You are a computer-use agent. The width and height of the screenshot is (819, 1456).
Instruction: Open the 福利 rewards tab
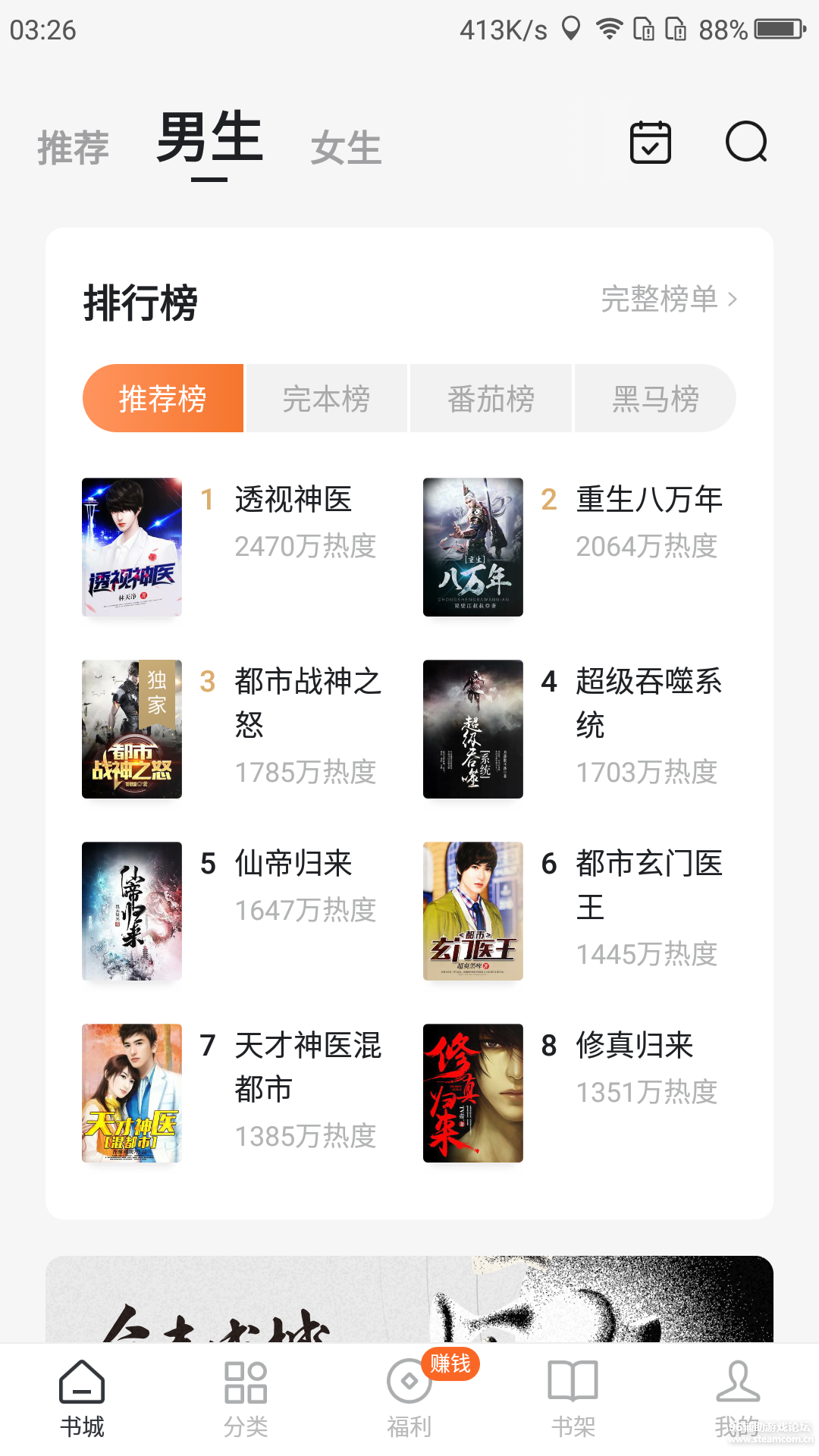(x=409, y=1400)
